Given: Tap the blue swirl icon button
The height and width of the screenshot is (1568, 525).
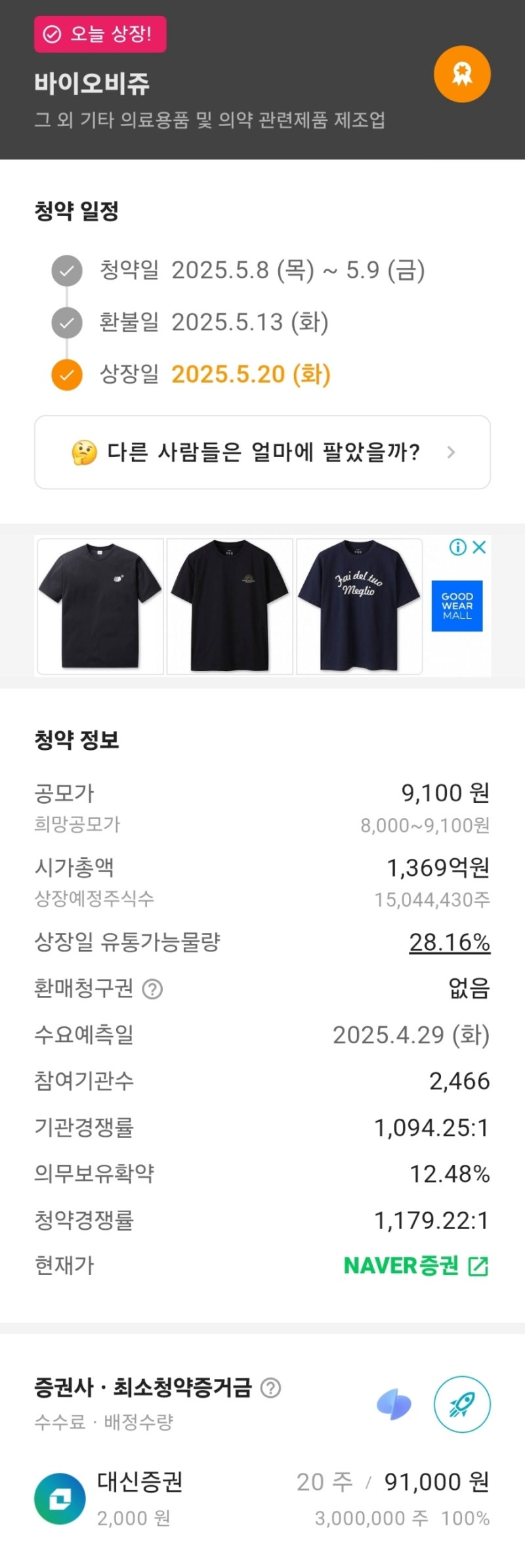Looking at the screenshot, I should tap(394, 1405).
